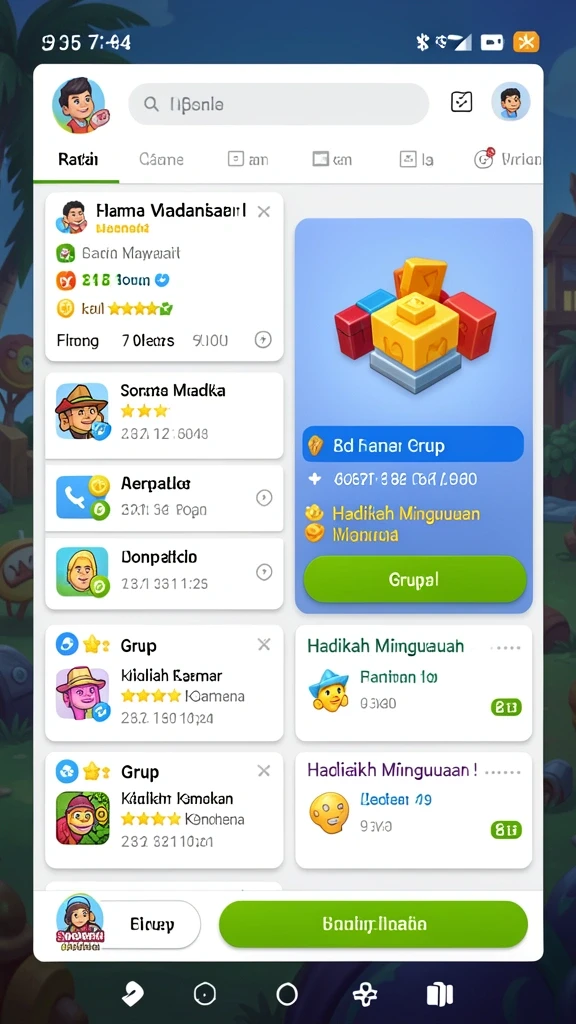This screenshot has height=1024, width=576.
Task: Switch to the Ratai tab
Action: (77, 159)
